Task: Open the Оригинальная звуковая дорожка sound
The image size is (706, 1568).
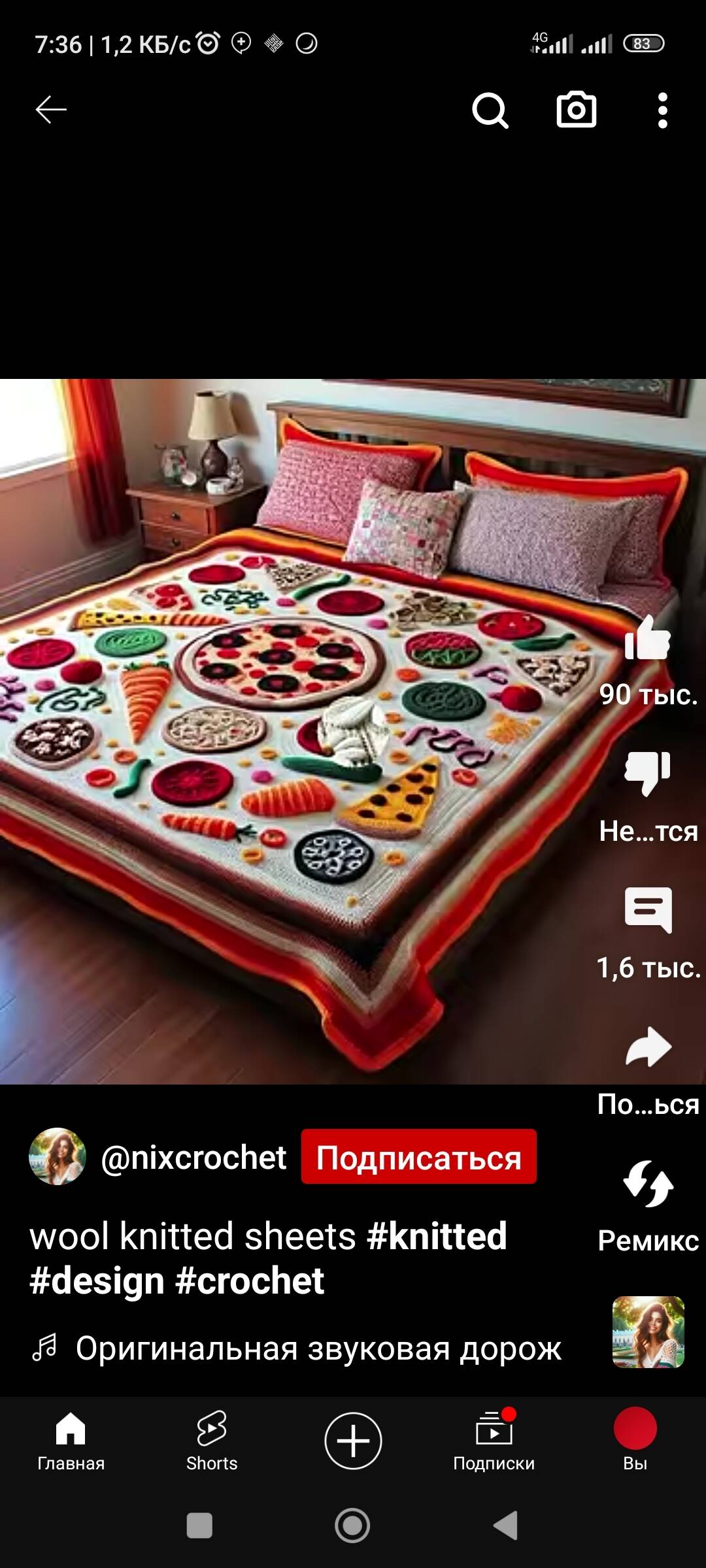Action: click(318, 1348)
